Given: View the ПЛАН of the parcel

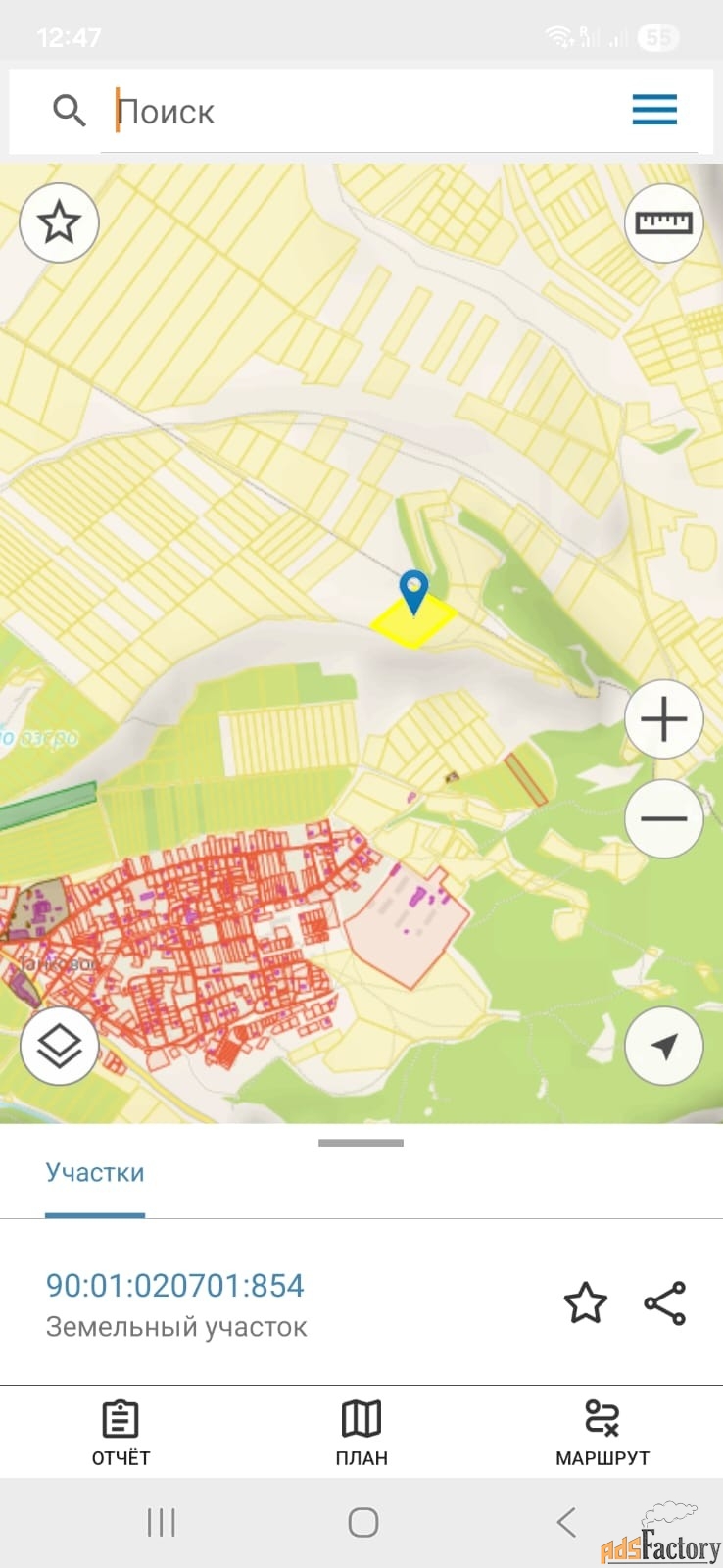Looking at the screenshot, I should [x=361, y=1432].
